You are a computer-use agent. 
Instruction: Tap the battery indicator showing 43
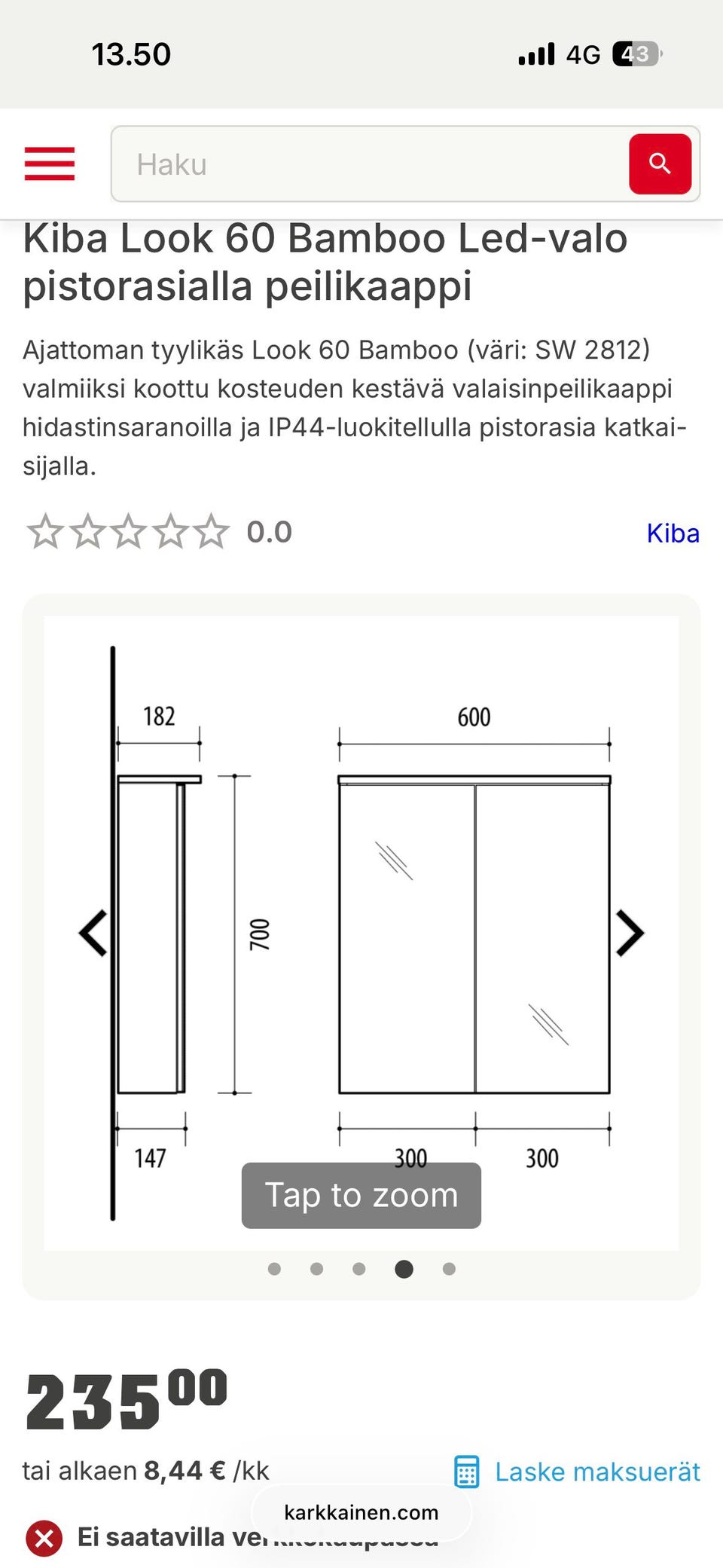(x=636, y=53)
